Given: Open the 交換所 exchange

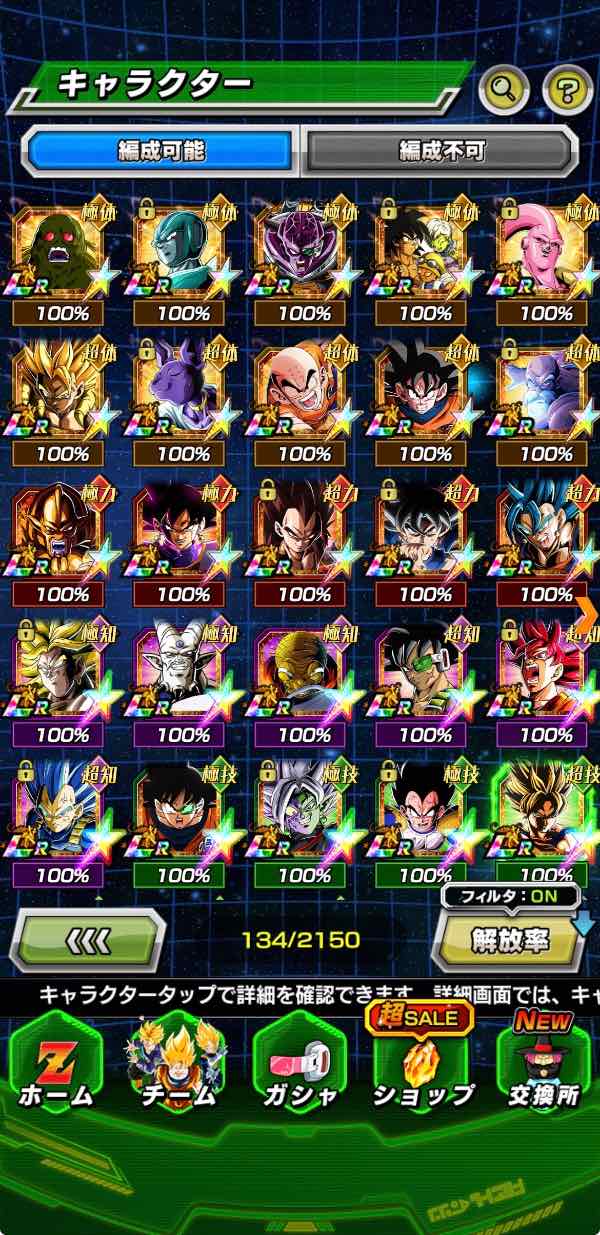Looking at the screenshot, I should click(x=543, y=1067).
